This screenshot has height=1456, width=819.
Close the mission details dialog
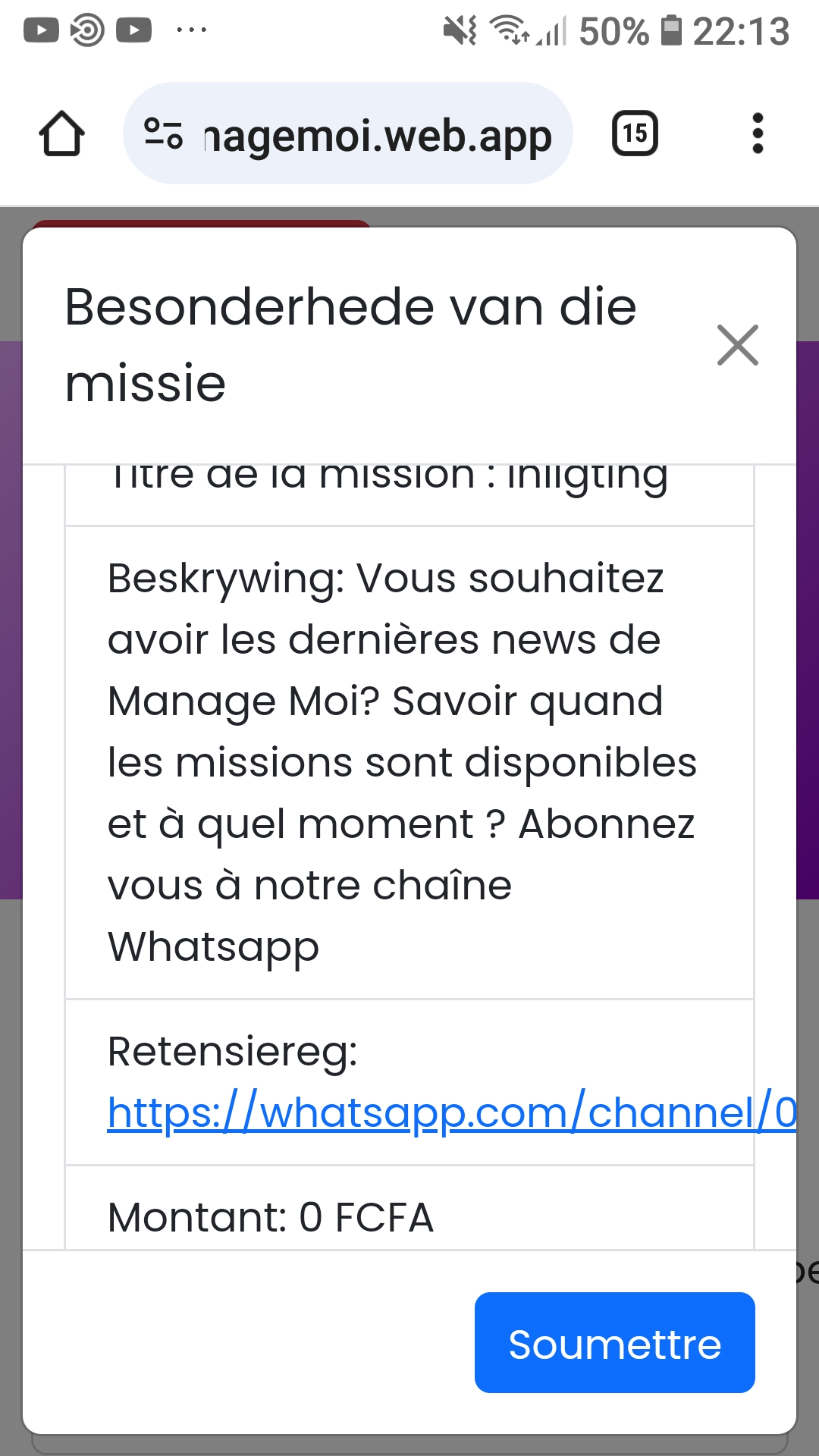point(737,345)
